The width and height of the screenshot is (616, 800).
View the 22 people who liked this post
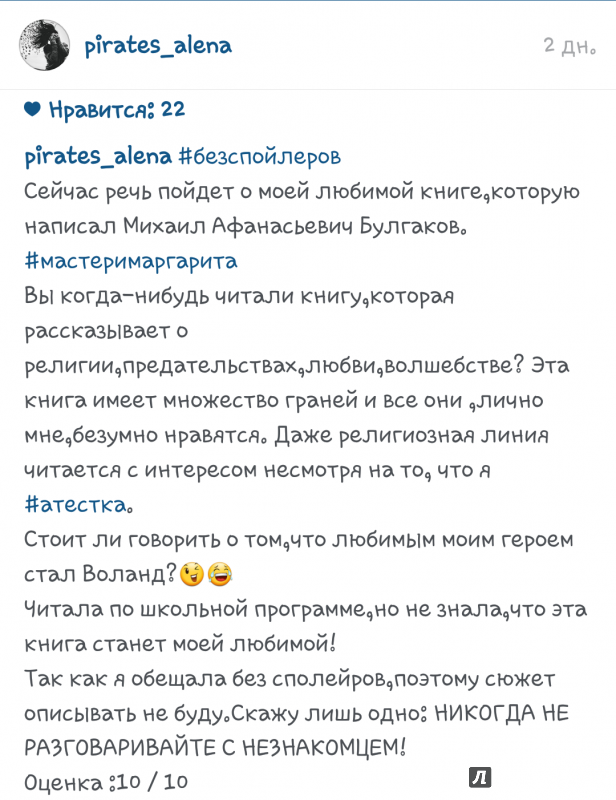pyautogui.click(x=116, y=110)
